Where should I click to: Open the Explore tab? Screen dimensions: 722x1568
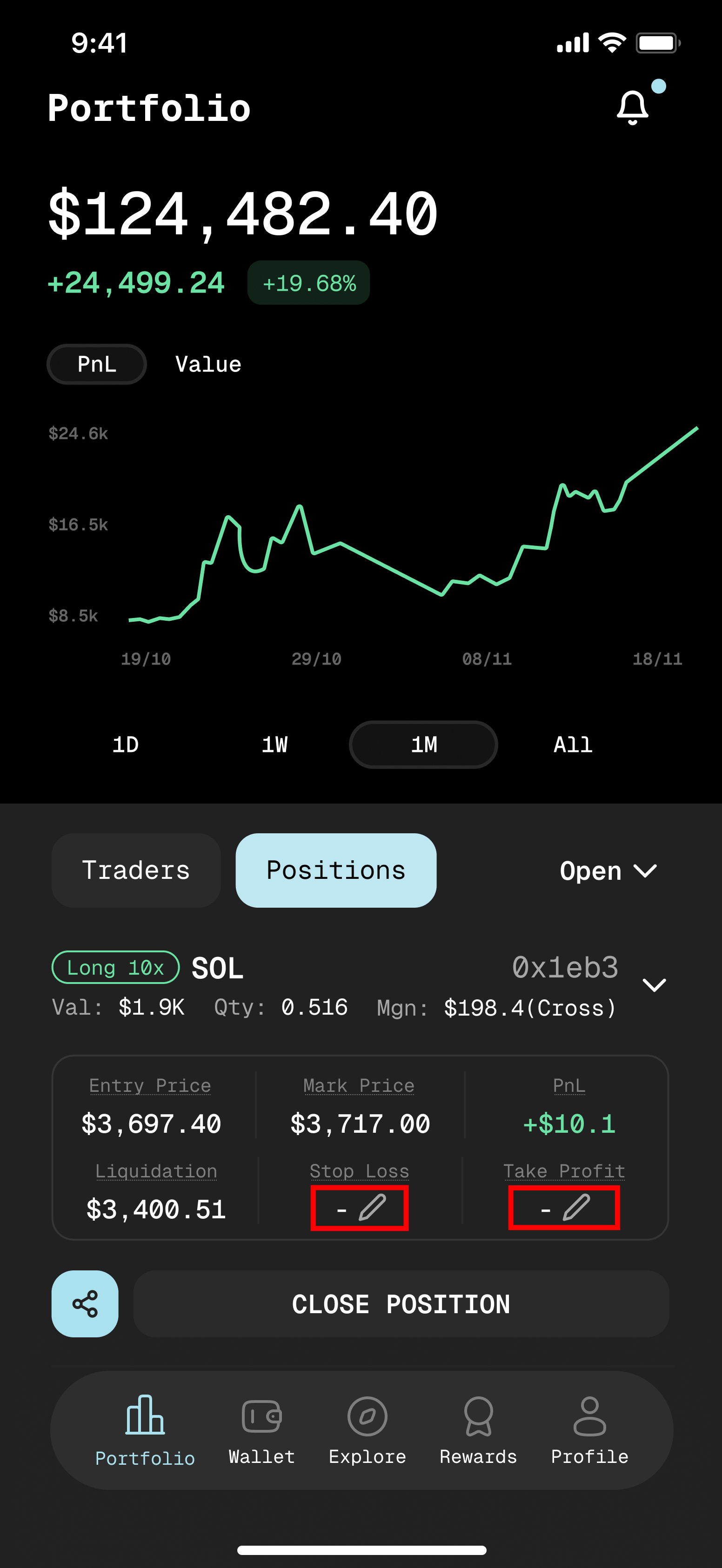point(367,1430)
